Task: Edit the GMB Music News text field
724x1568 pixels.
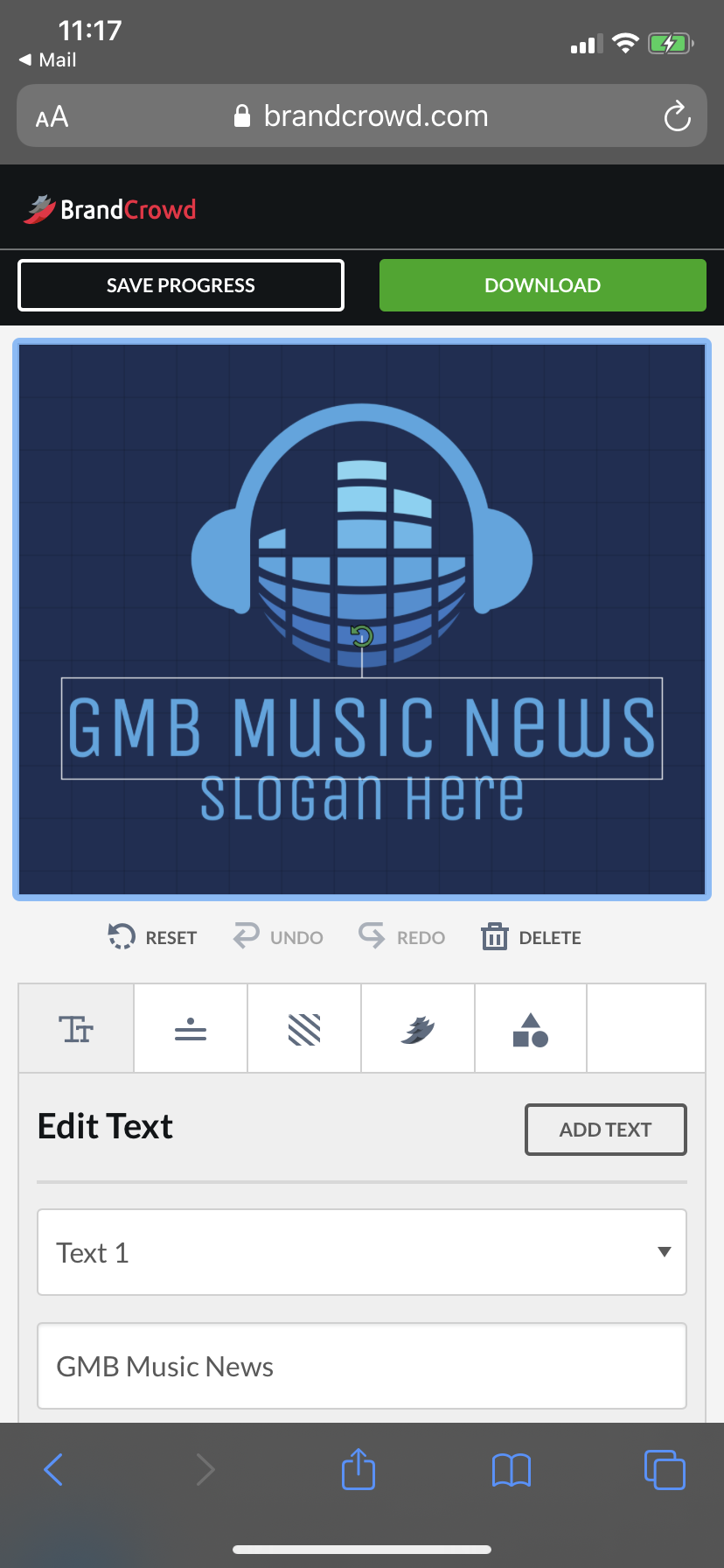Action: [x=362, y=1366]
